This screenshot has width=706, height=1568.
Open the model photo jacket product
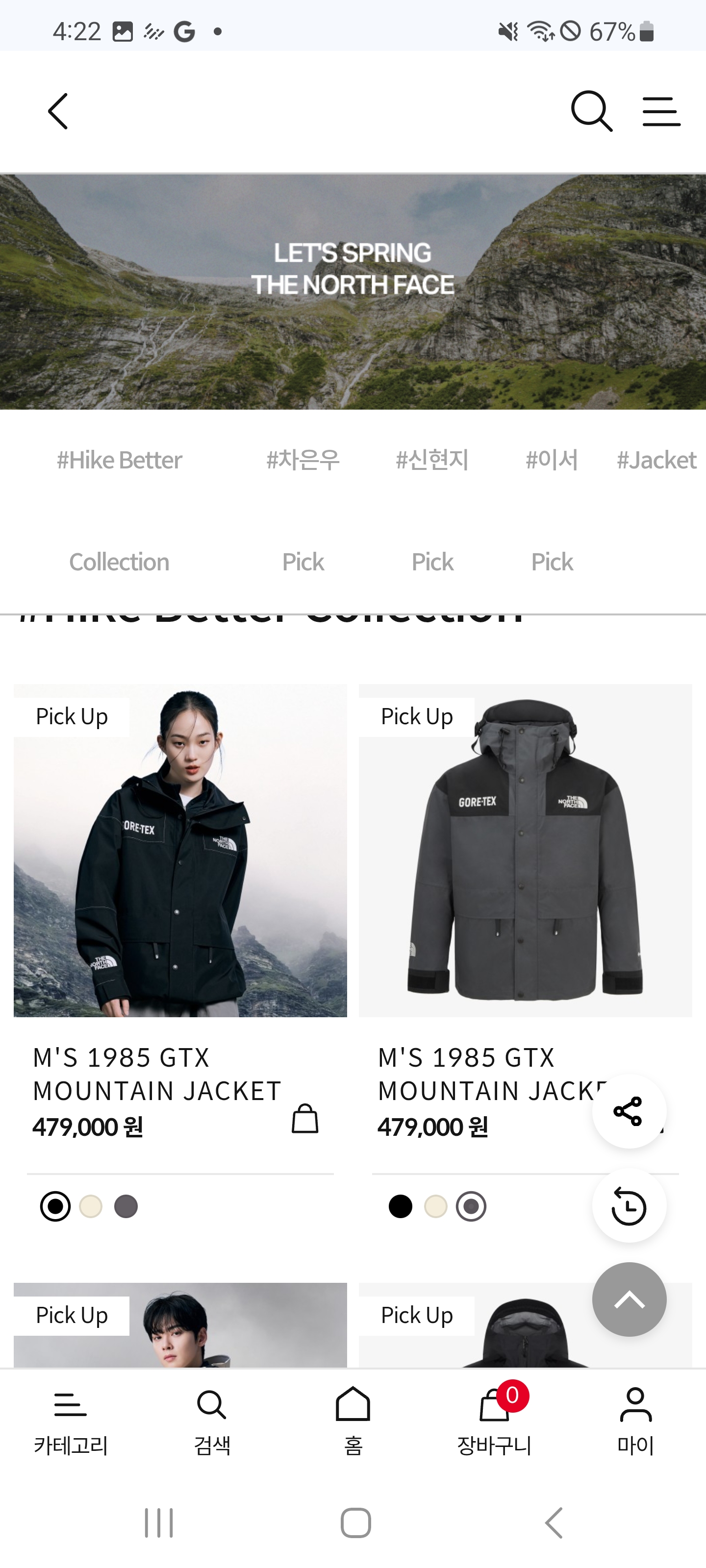(x=180, y=850)
